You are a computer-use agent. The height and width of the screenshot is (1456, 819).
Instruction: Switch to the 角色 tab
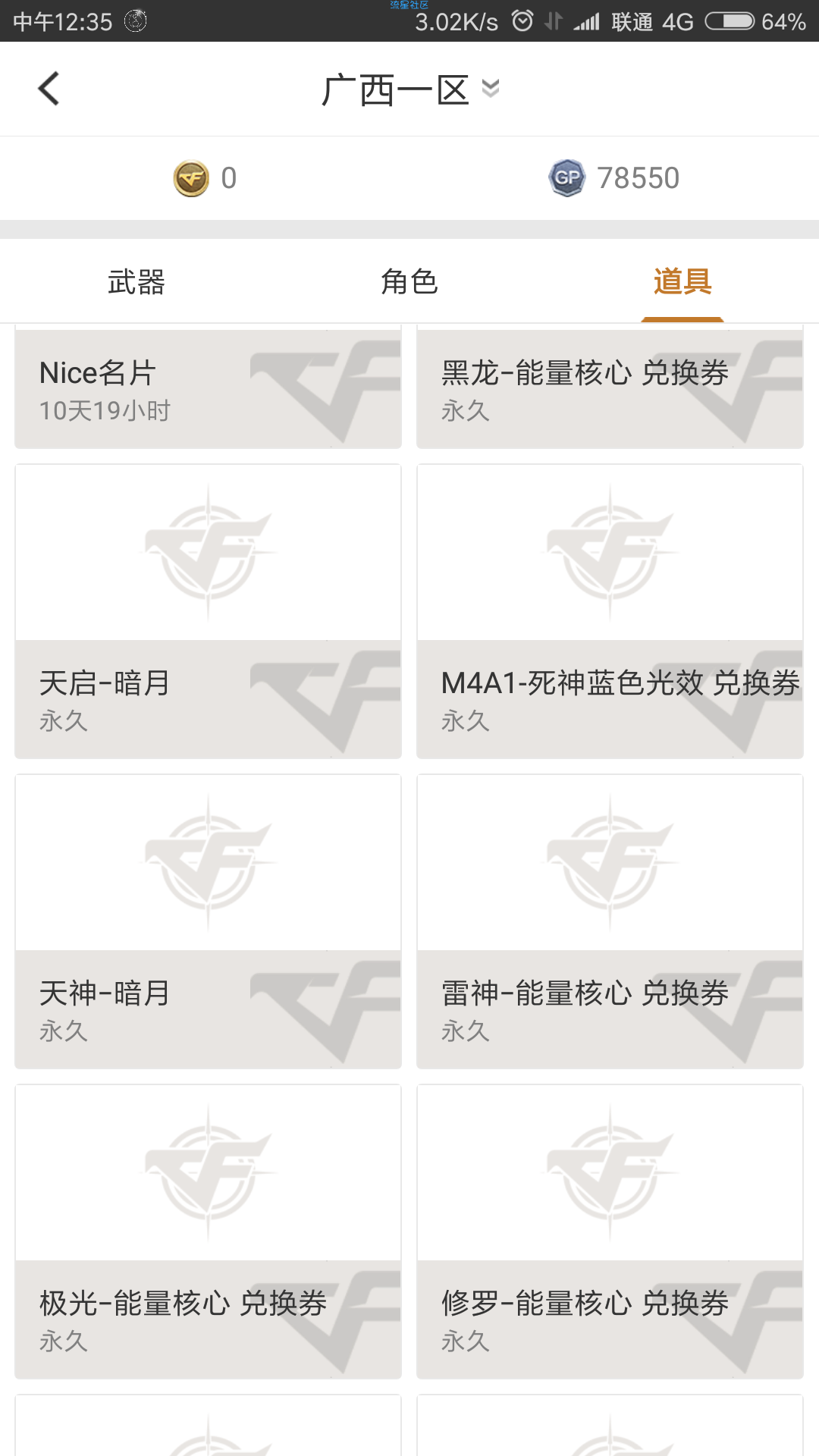click(409, 281)
